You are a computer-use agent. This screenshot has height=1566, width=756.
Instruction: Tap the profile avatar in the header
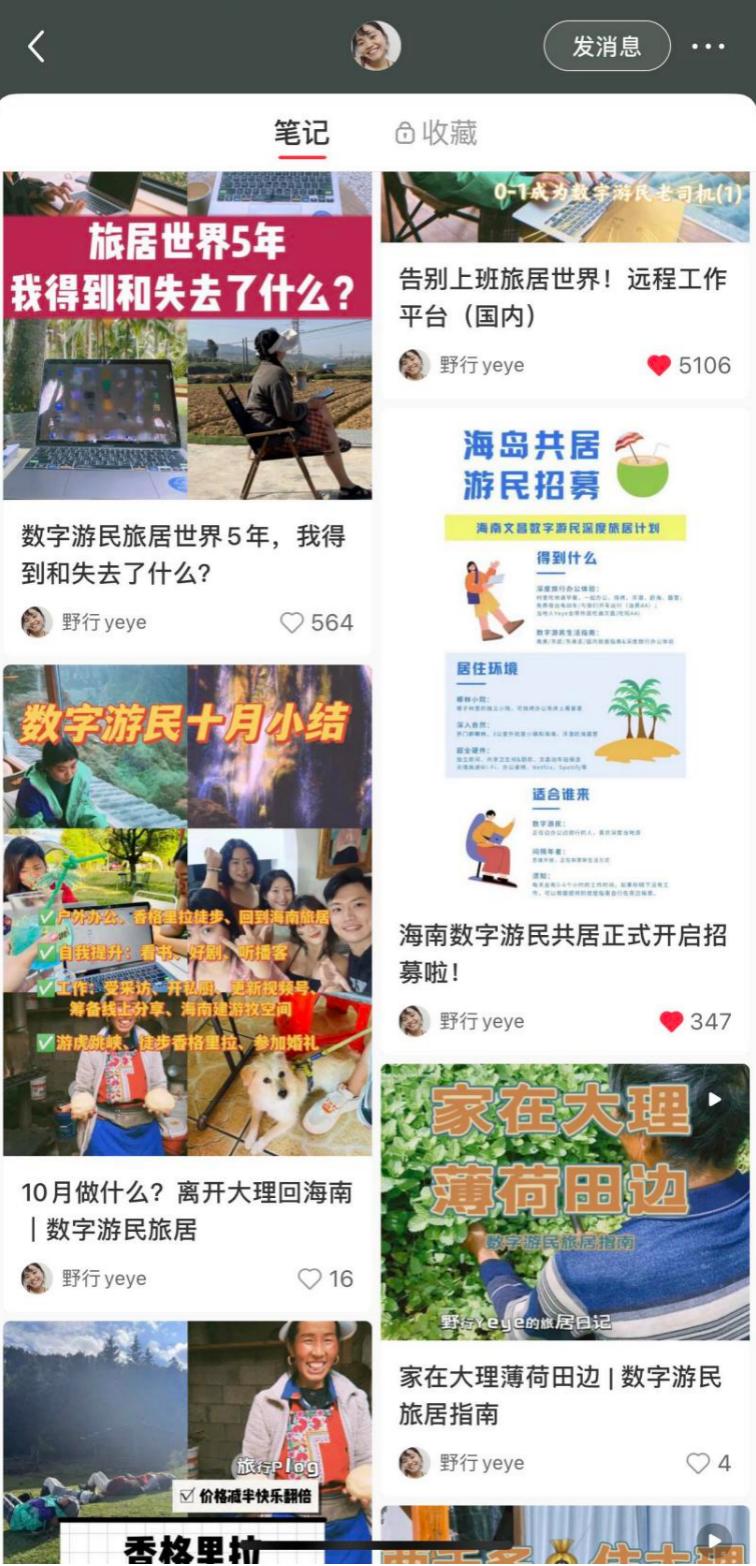(x=376, y=46)
